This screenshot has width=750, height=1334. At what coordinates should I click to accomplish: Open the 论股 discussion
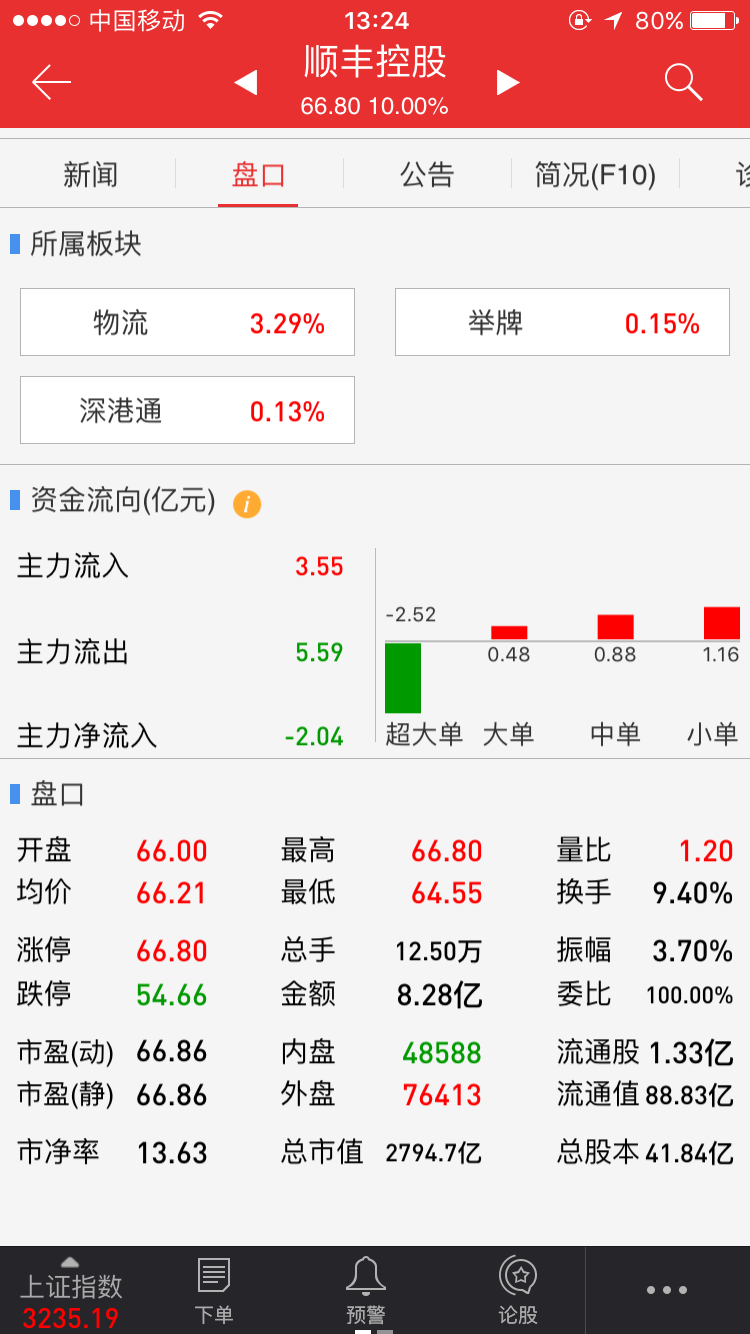[x=518, y=1291]
